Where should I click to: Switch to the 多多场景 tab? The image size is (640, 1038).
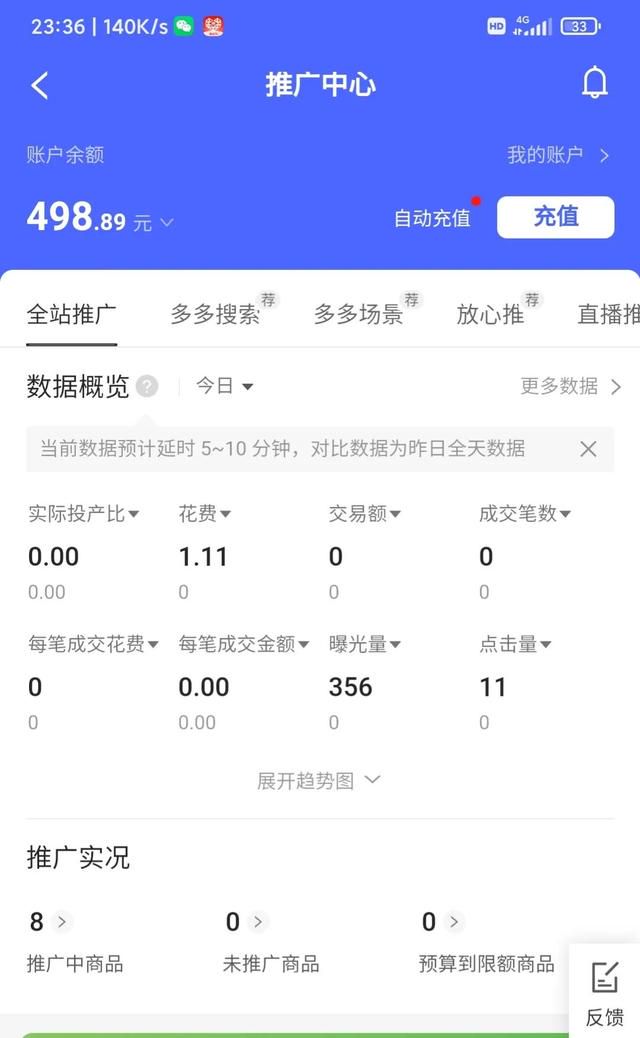click(358, 314)
